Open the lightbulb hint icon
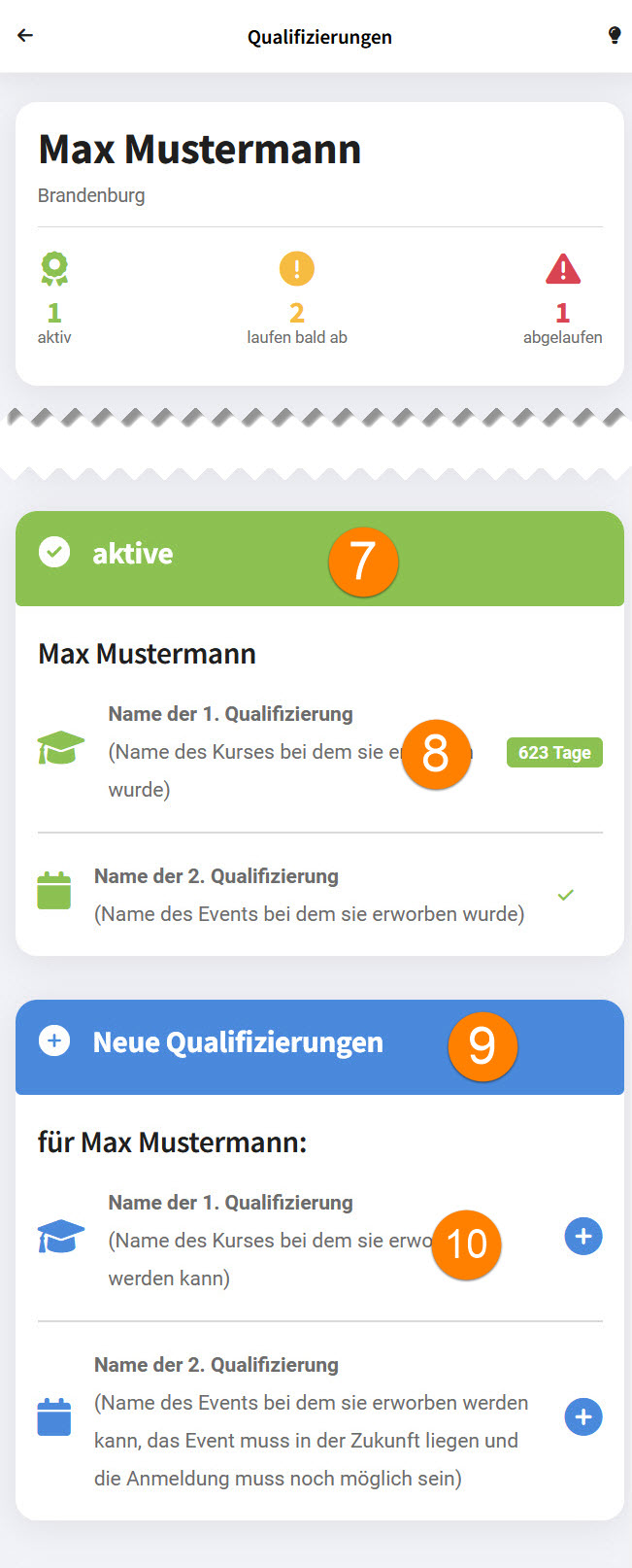 [x=614, y=36]
